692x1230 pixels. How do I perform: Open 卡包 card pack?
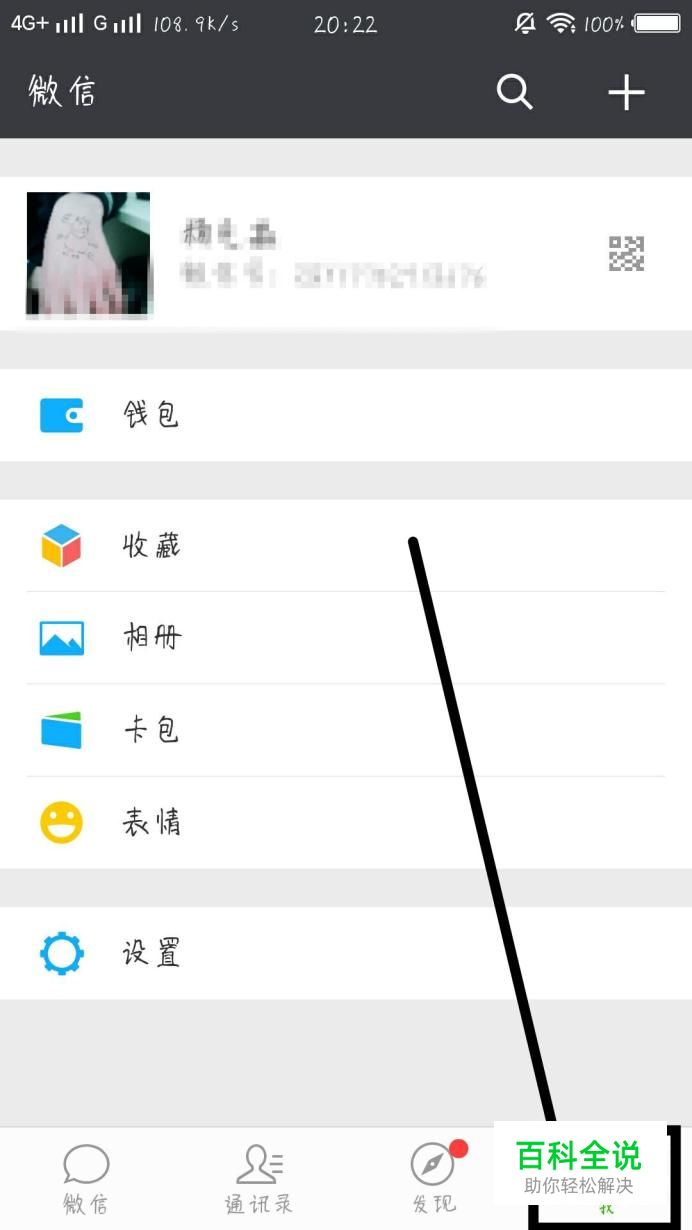pyautogui.click(x=345, y=730)
